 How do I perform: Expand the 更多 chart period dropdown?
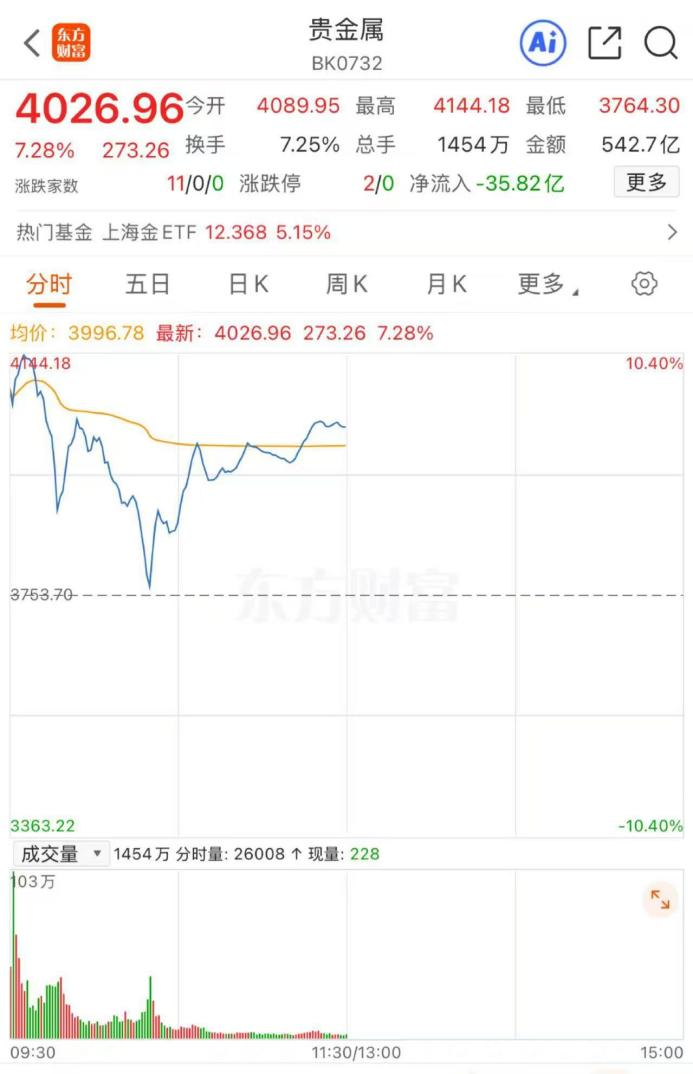click(547, 285)
